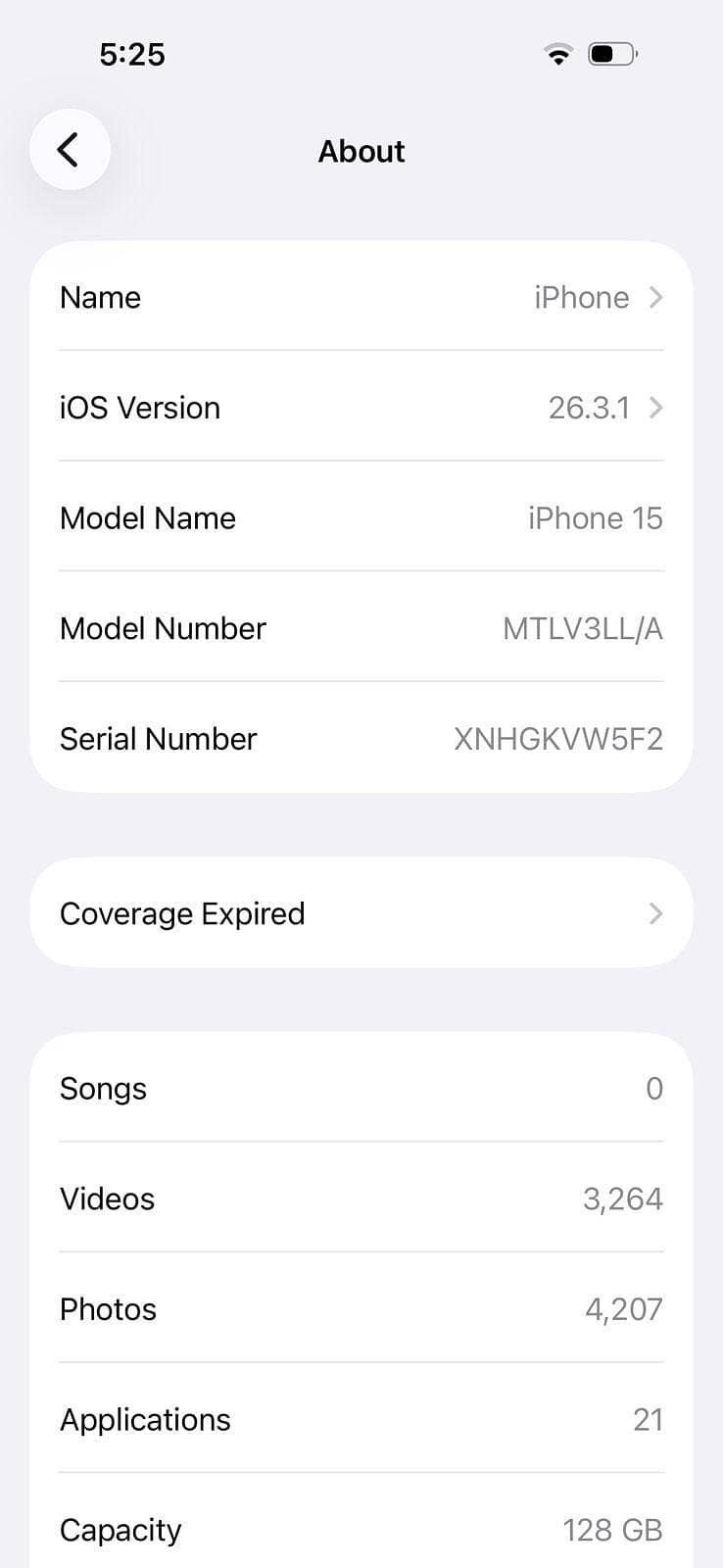
Task: Expand the iOS Version disclosure arrow
Action: click(655, 408)
